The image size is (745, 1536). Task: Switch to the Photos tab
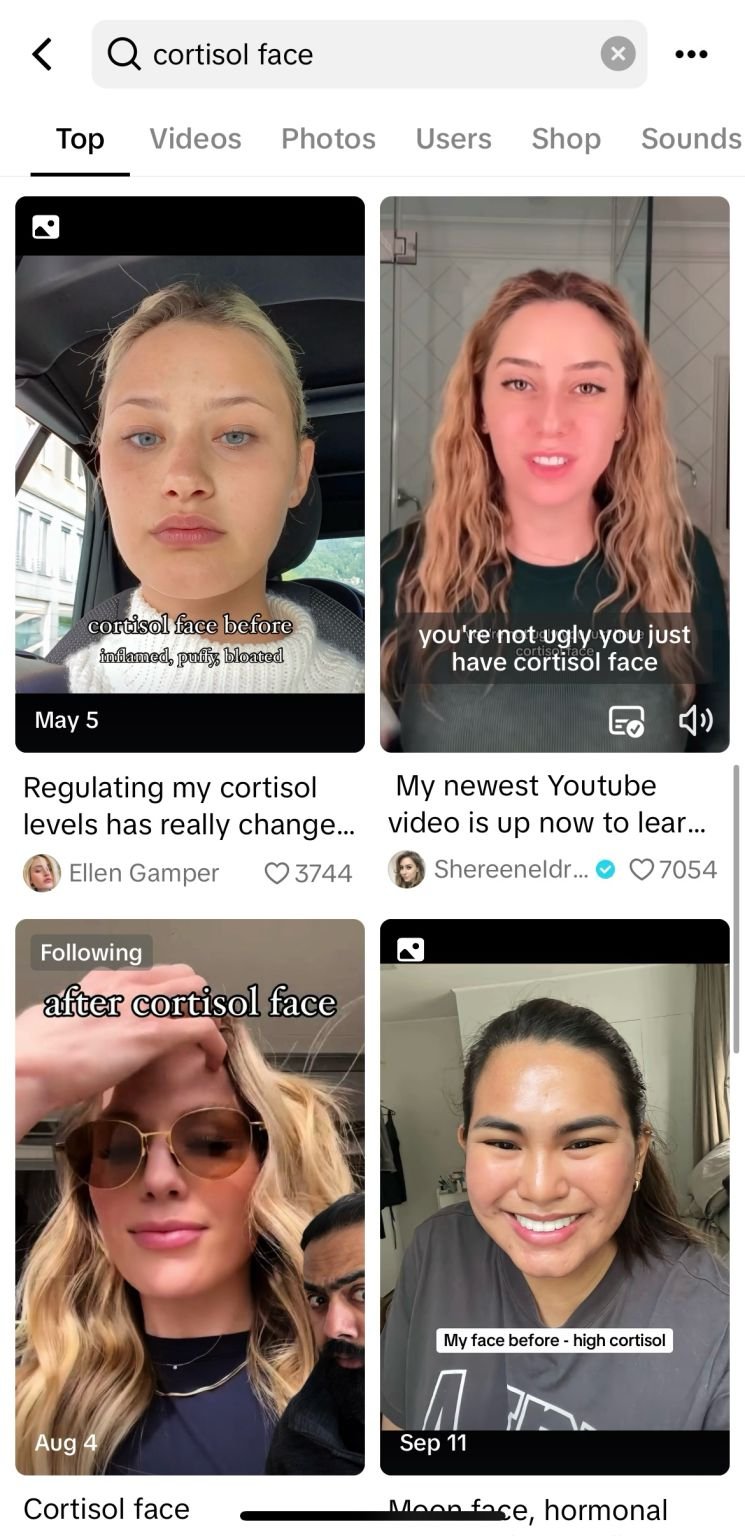tap(328, 138)
